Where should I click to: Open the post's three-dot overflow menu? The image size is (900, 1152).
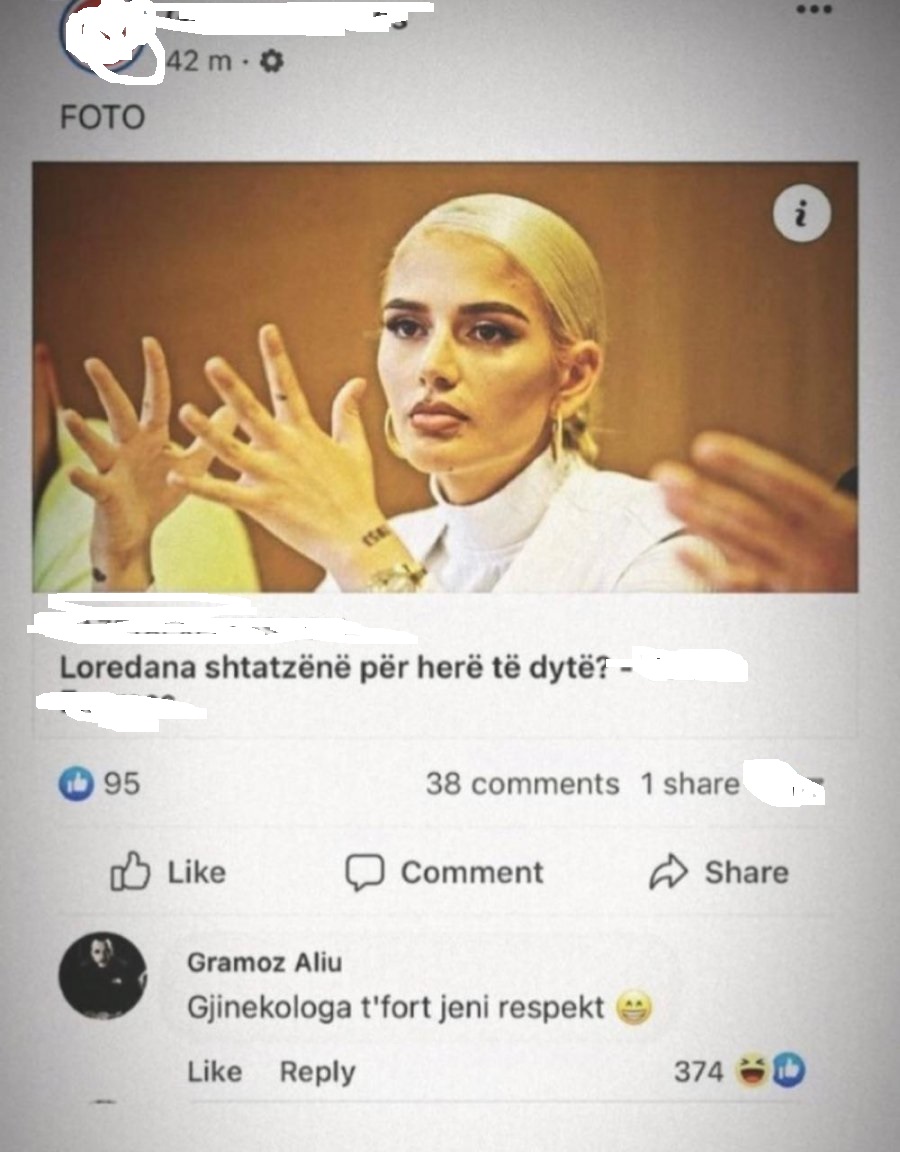pos(814,10)
